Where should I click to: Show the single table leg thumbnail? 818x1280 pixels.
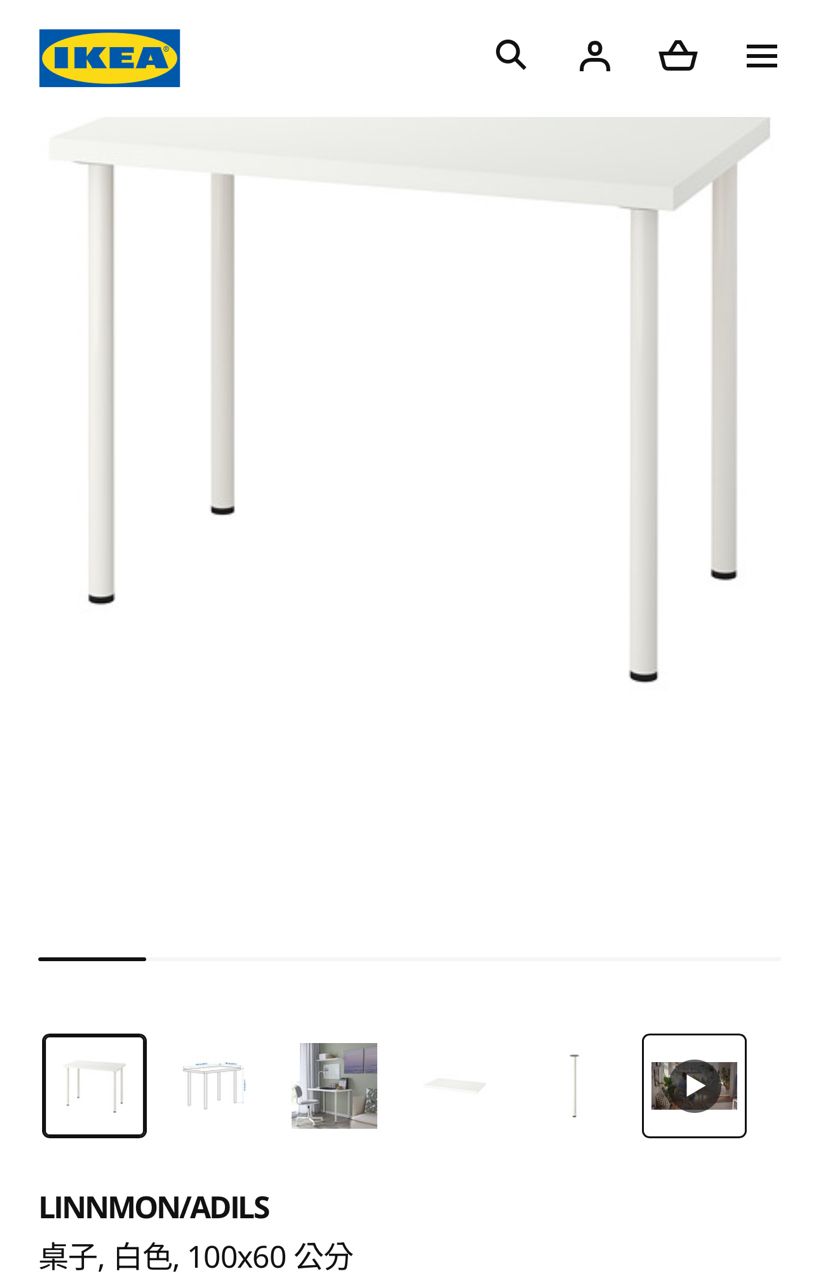[x=574, y=1085]
